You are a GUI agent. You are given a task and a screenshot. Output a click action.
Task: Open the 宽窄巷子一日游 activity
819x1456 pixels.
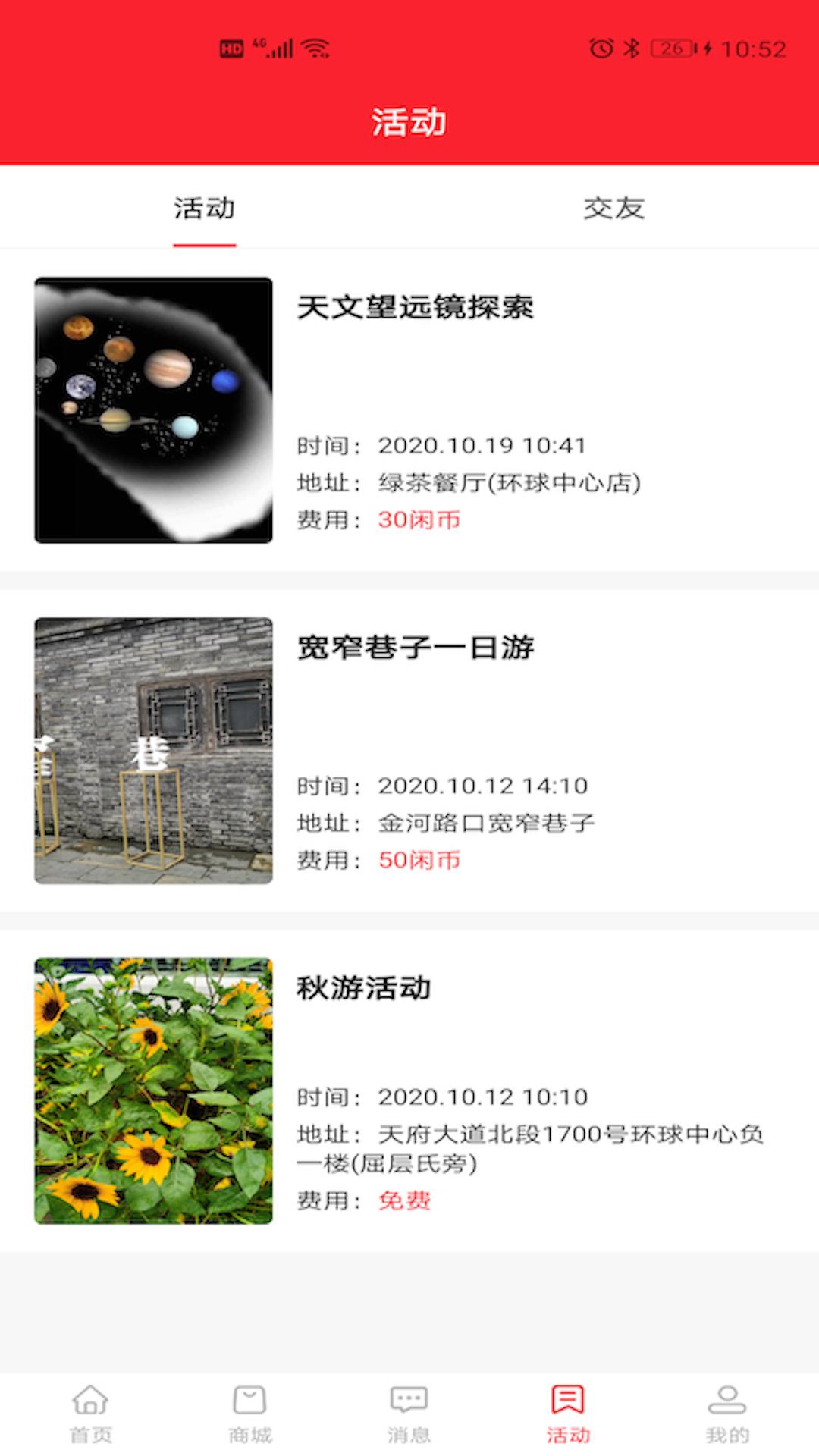coord(416,648)
